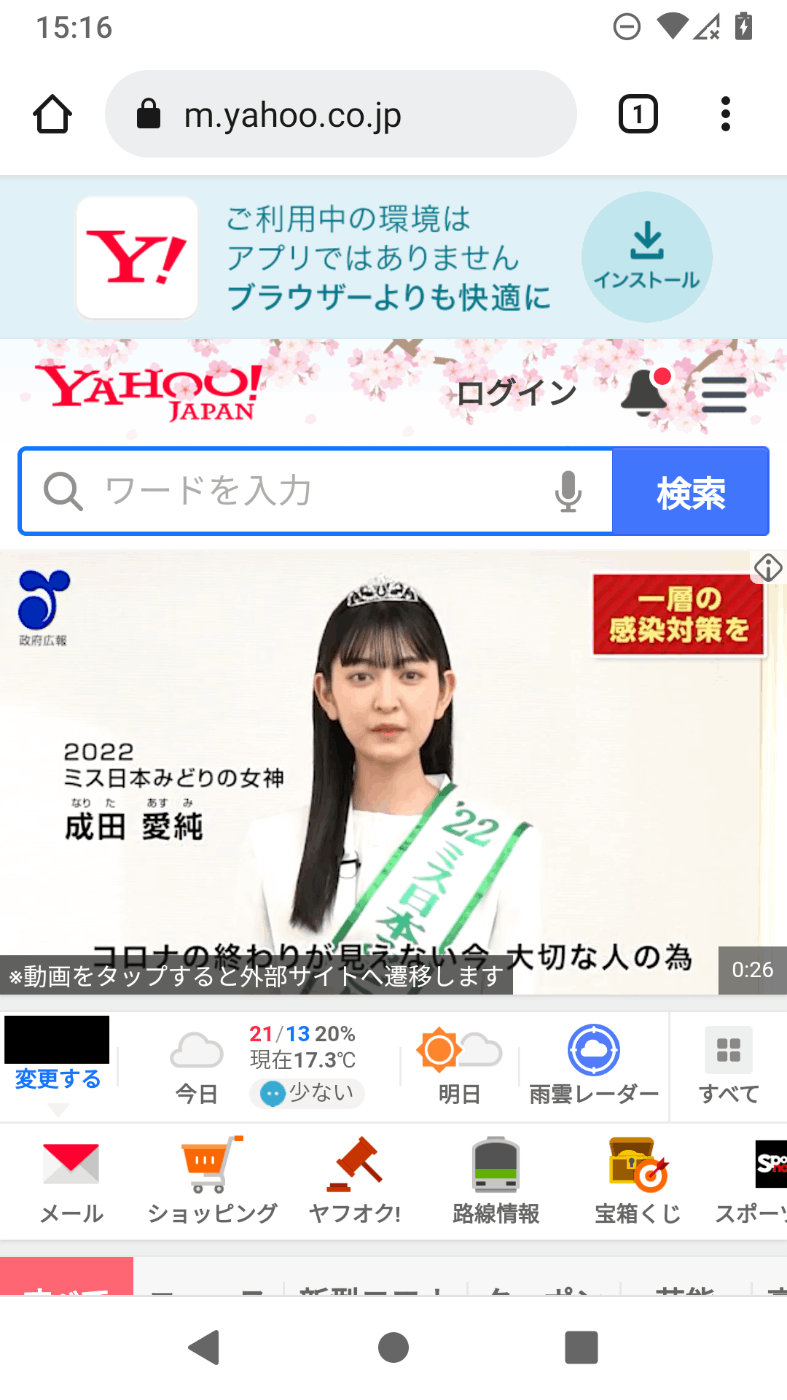Go back using the system back button
The width and height of the screenshot is (787, 1400).
(x=204, y=1347)
